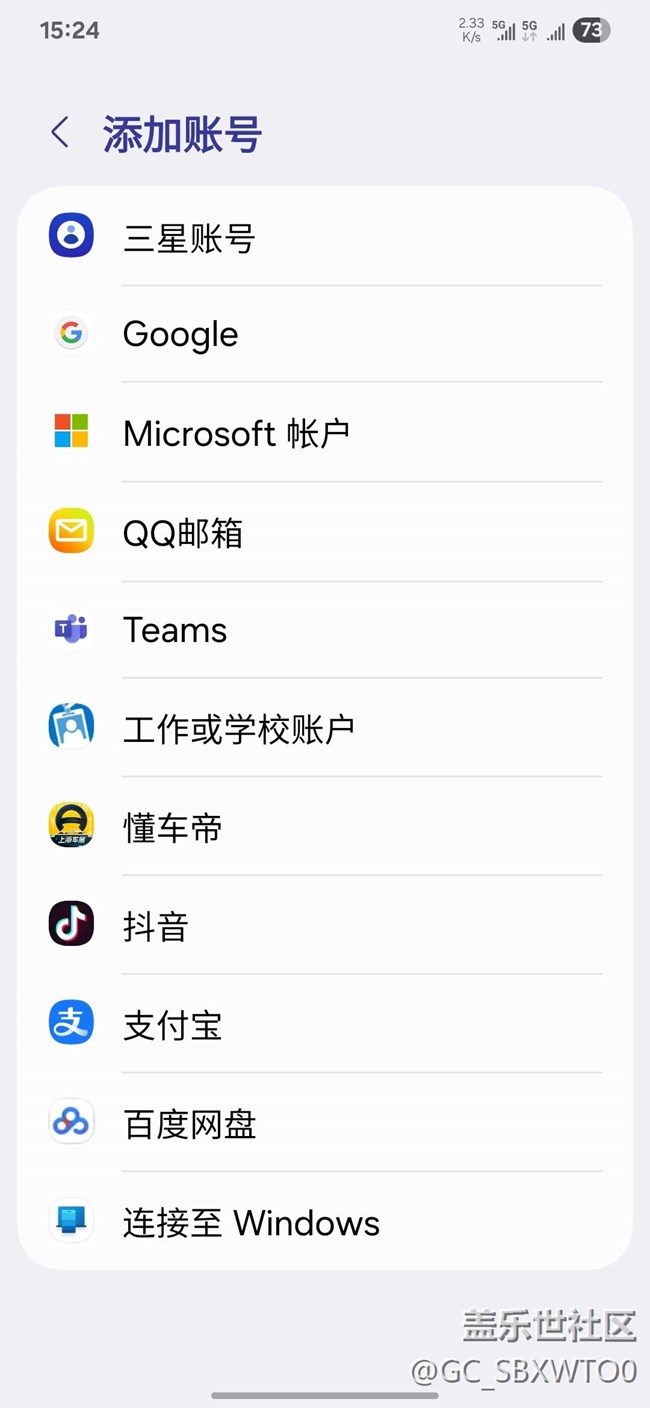Select 连接至 Windows
The height and width of the screenshot is (1408, 650).
[x=325, y=1222]
